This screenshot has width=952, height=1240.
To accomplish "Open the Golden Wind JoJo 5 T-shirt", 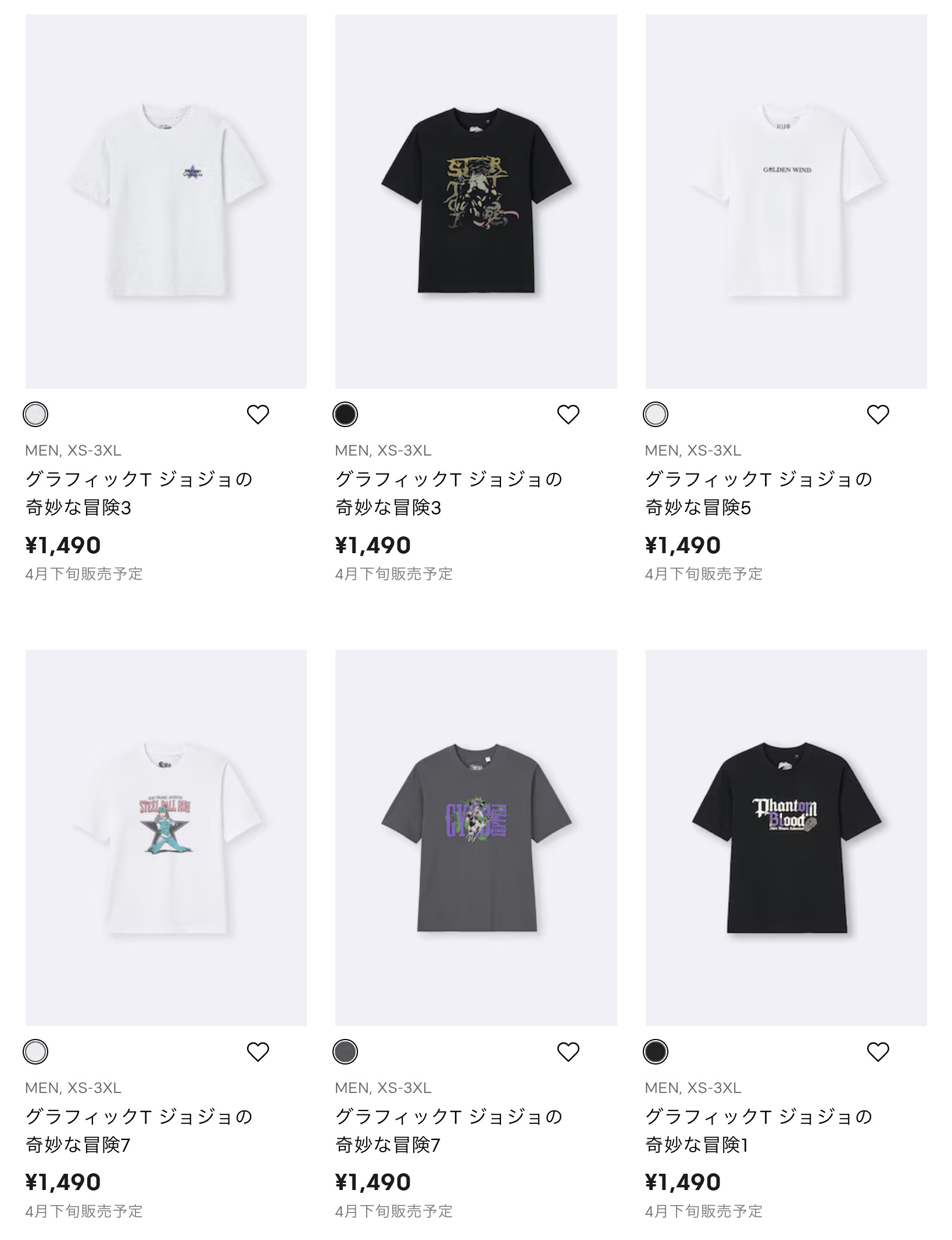I will click(786, 201).
